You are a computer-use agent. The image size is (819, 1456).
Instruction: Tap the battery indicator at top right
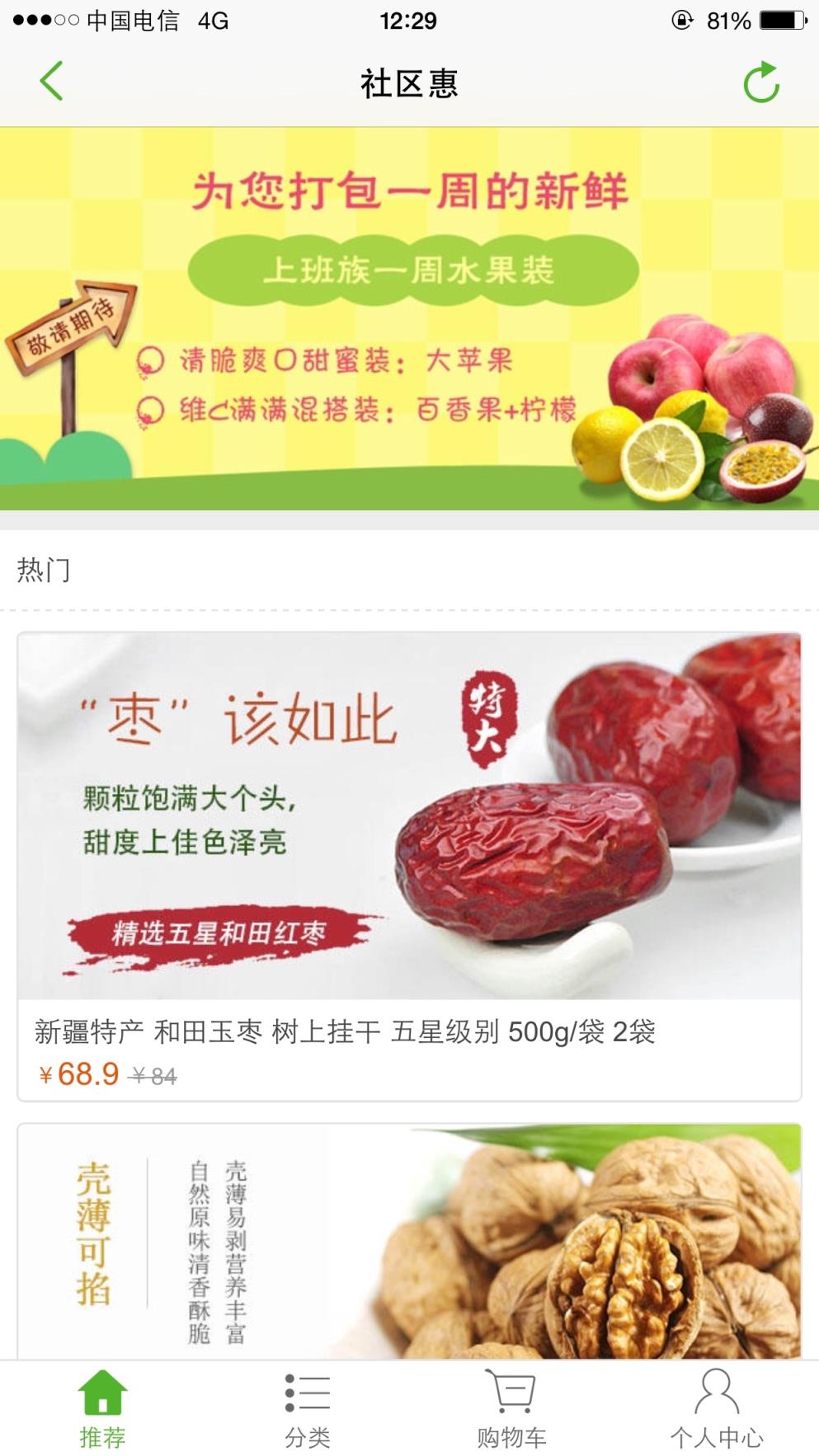780,22
